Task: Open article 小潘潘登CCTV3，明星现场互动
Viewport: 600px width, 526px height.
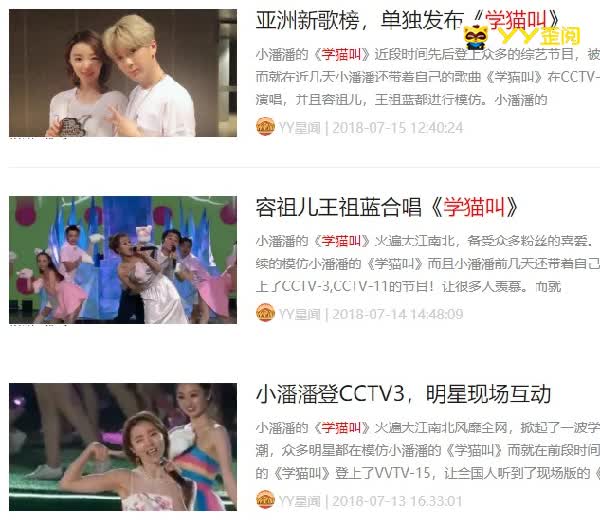Action: [x=403, y=394]
